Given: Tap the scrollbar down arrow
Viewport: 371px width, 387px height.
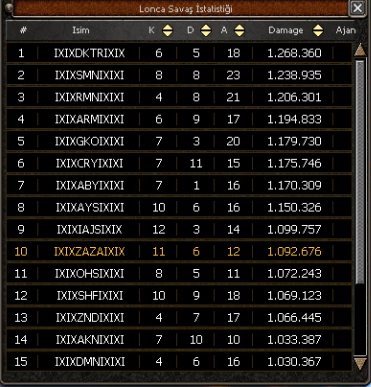Looking at the screenshot, I should (x=360, y=363).
